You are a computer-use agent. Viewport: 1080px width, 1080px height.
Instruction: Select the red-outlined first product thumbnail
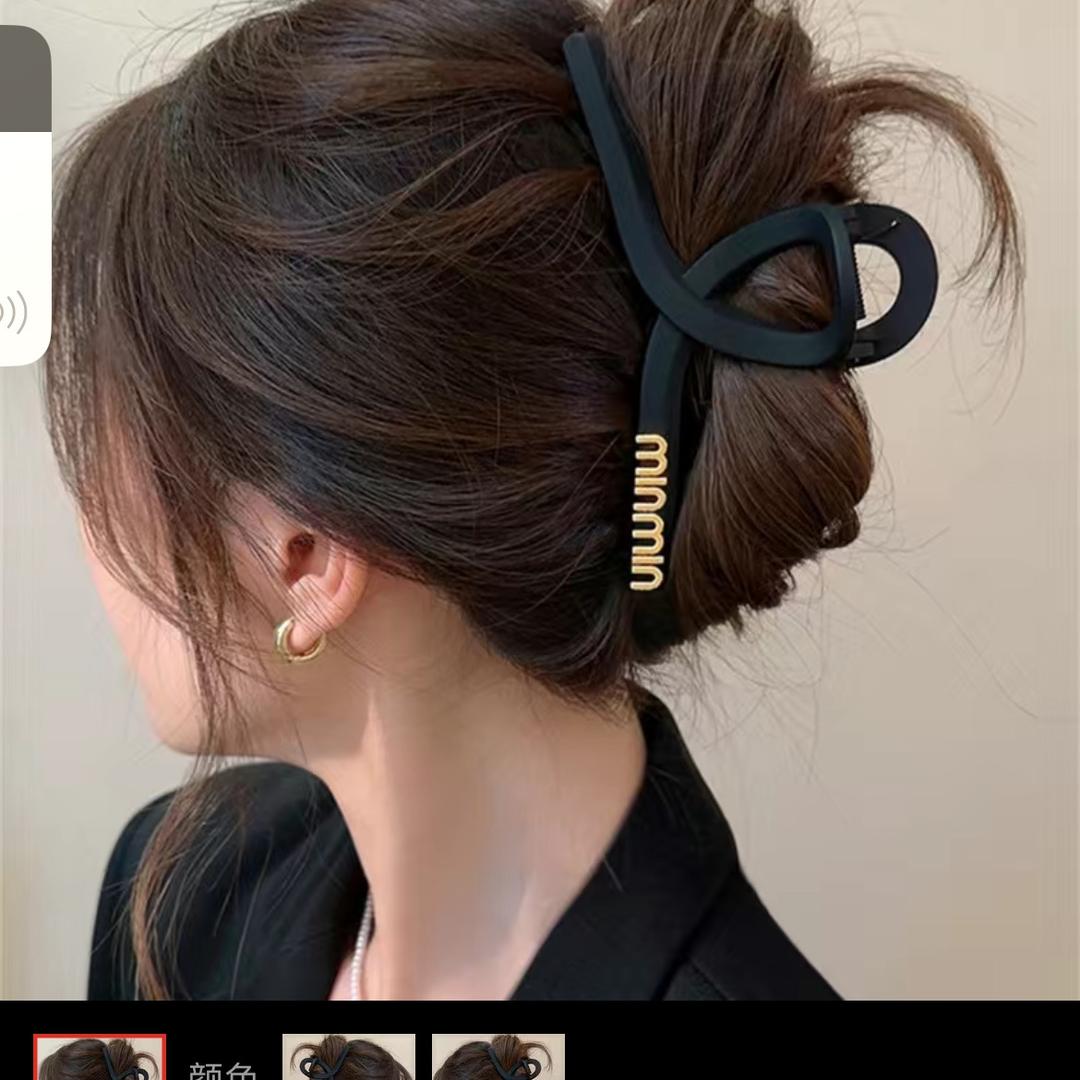(x=99, y=1058)
